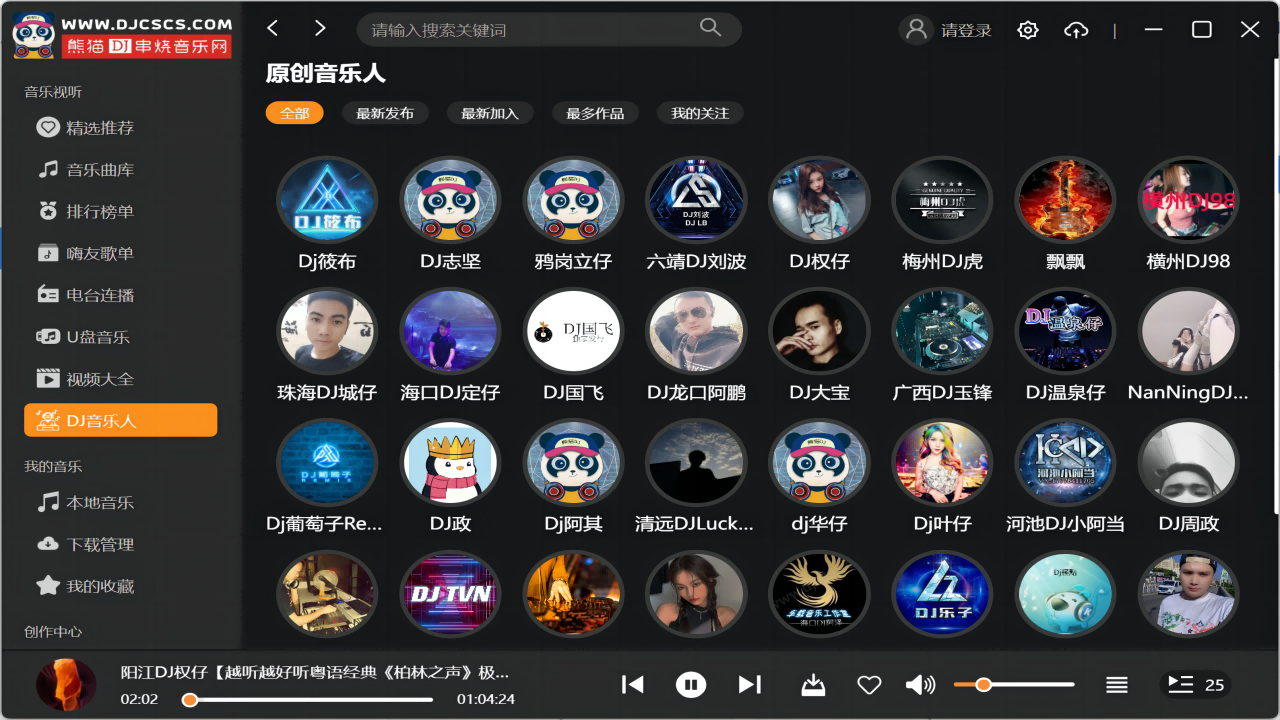The image size is (1280, 720).
Task: Open 精选推荐 in the sidebar
Action: tap(100, 128)
